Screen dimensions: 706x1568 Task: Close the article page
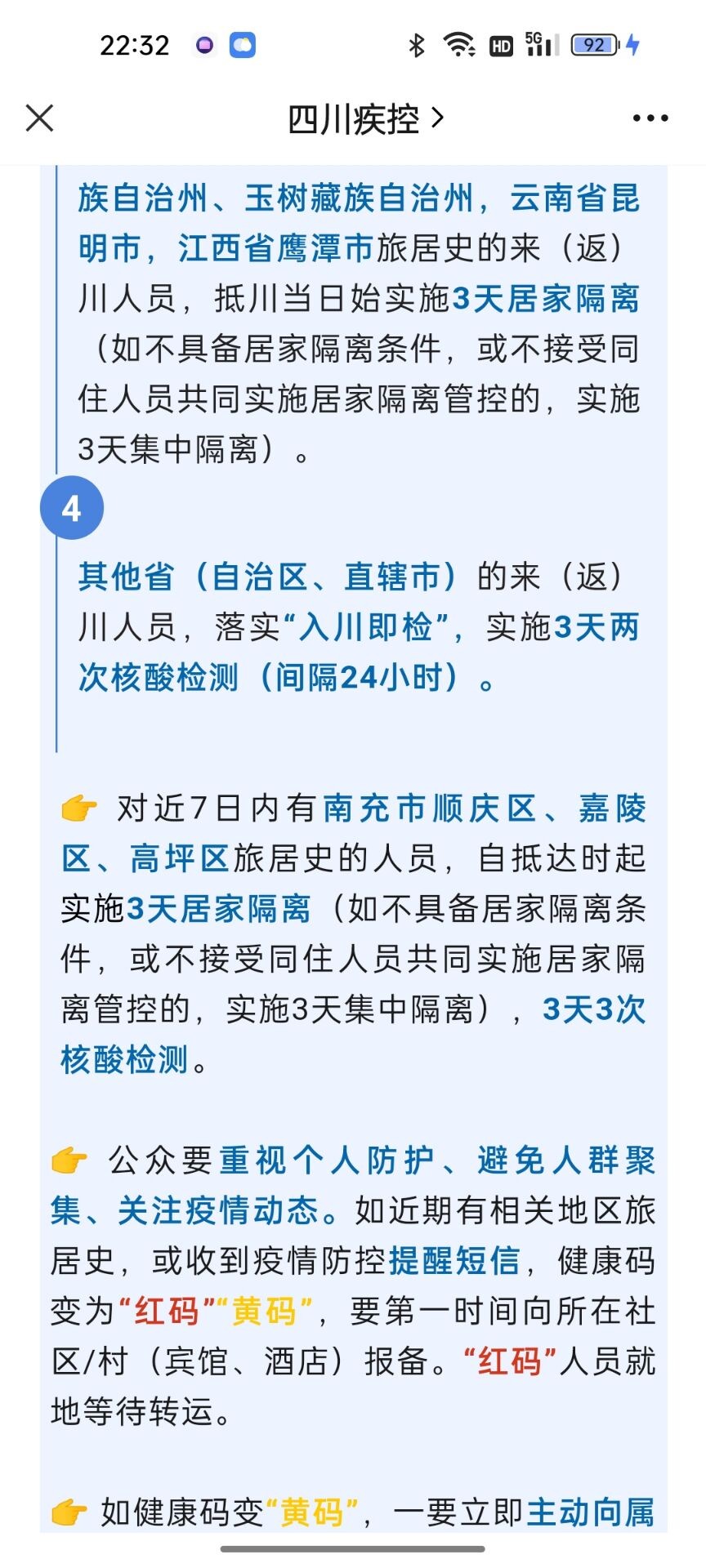pos(39,118)
